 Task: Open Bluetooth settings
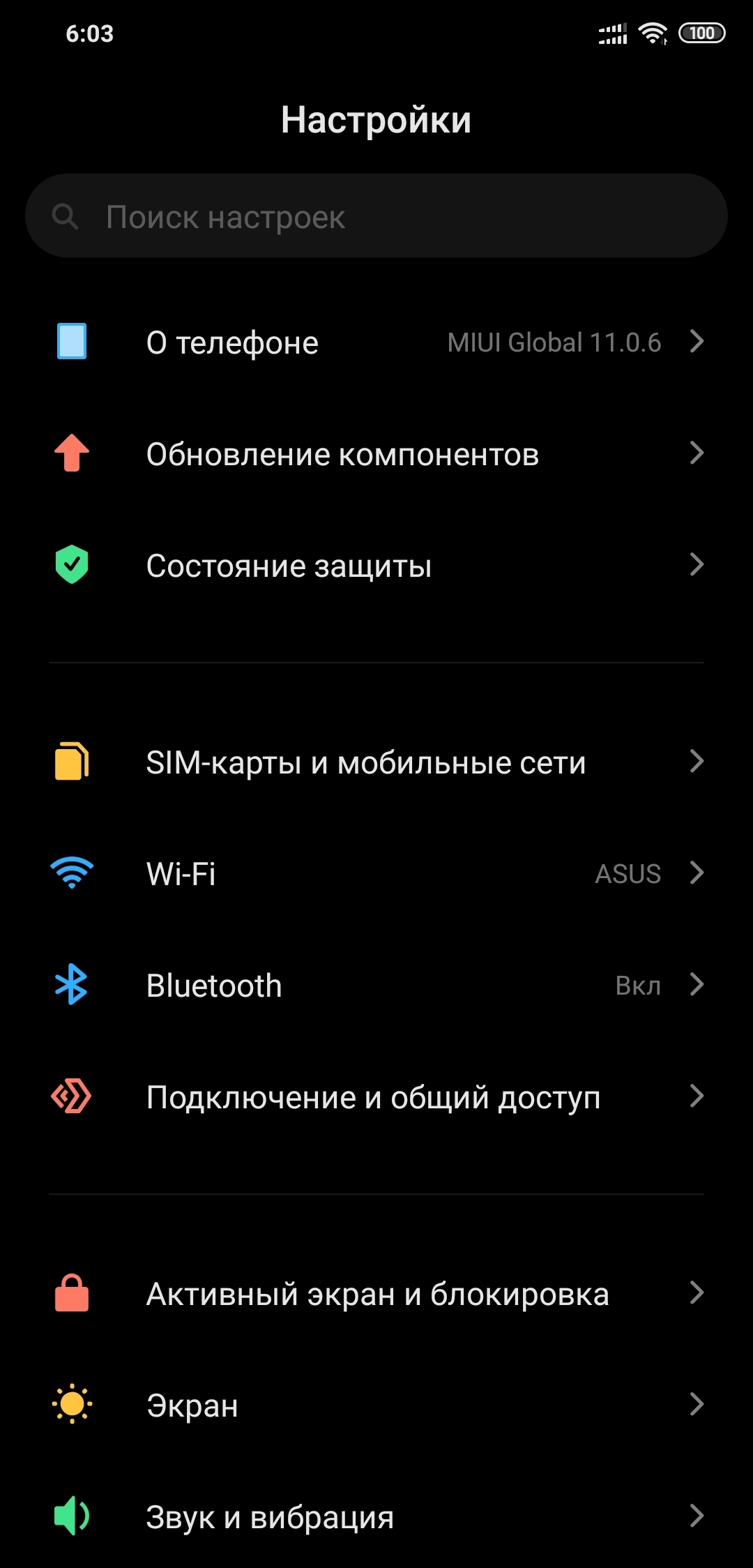coord(376,986)
